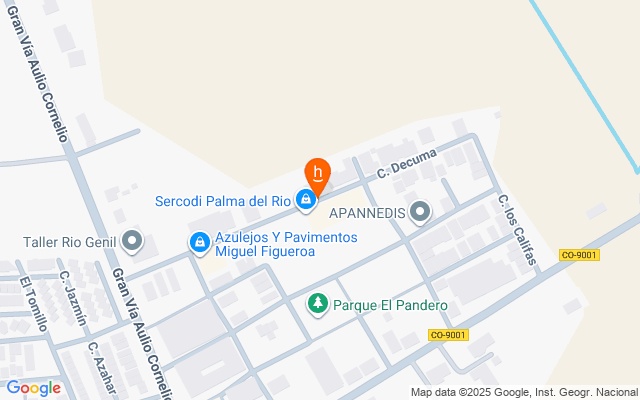Open the Taller Rio Genil marker
The width and height of the screenshot is (640, 400).
[132, 242]
